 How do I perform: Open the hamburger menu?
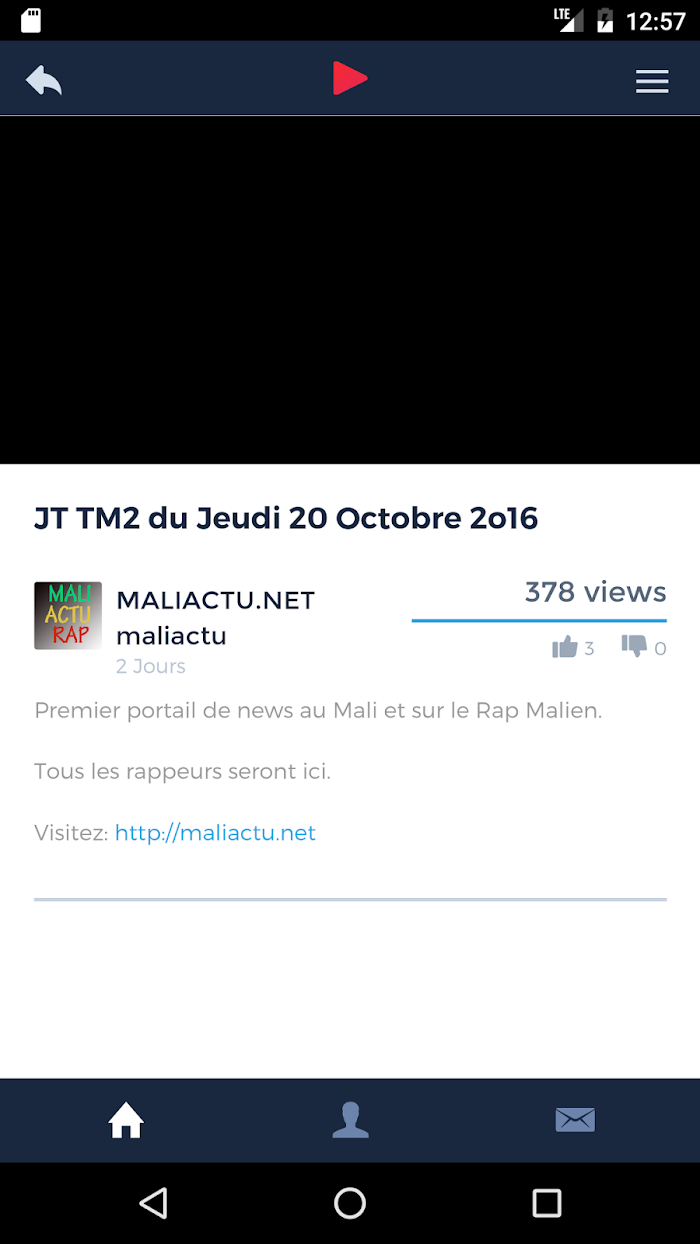[652, 81]
